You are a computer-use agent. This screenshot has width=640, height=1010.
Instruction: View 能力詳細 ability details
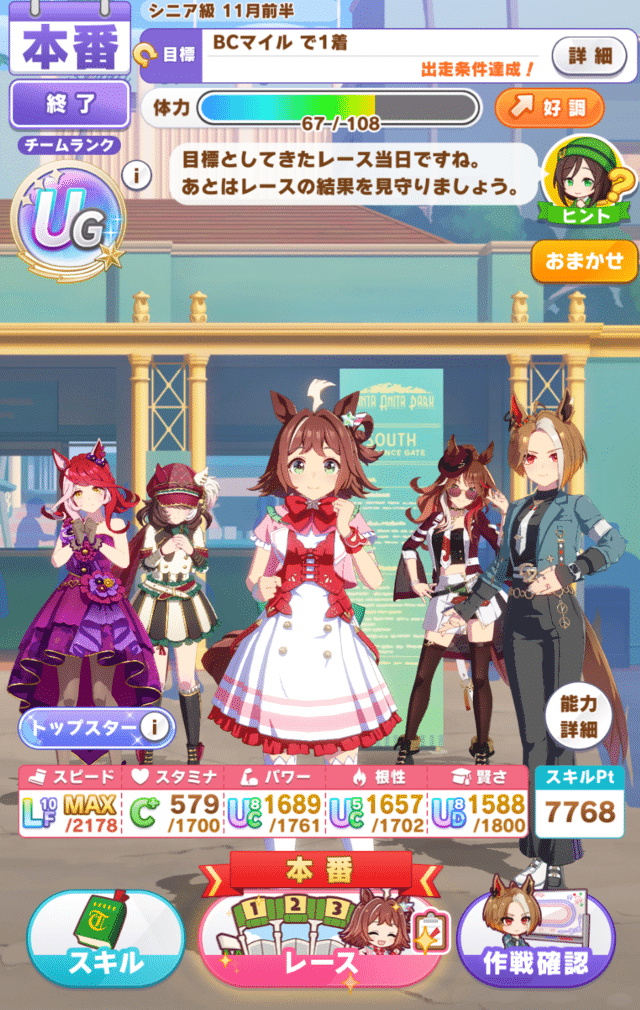coord(577,716)
